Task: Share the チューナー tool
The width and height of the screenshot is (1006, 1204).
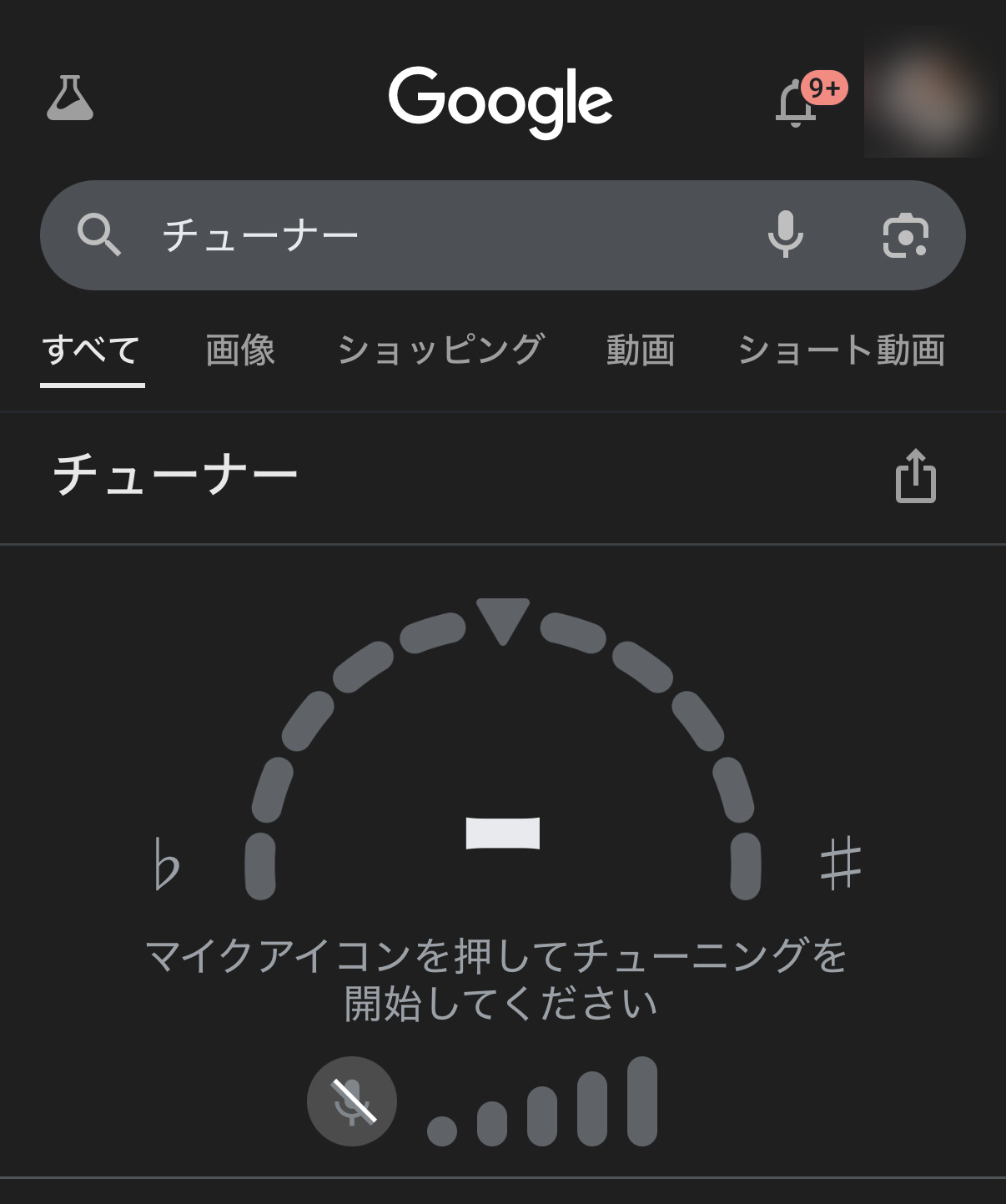Action: (x=916, y=476)
